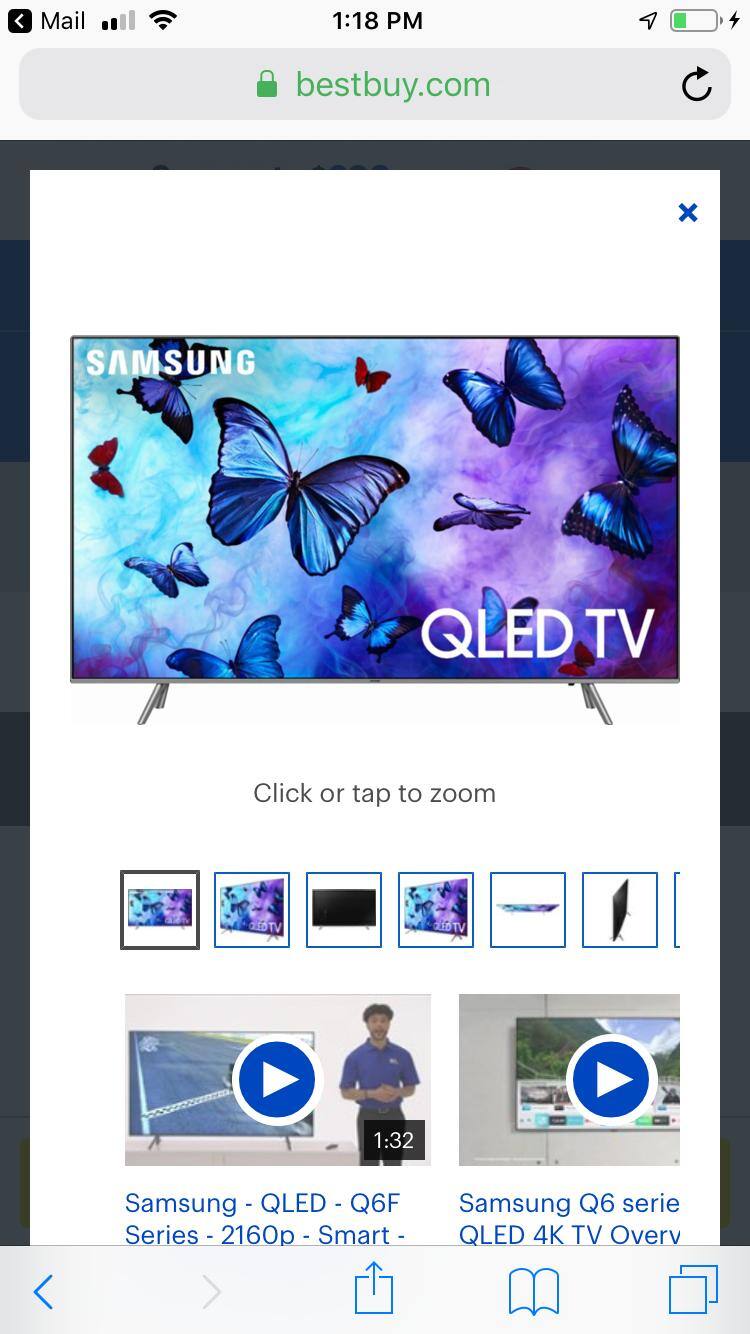
Task: Select the side profile TV thumbnail
Action: [x=620, y=910]
